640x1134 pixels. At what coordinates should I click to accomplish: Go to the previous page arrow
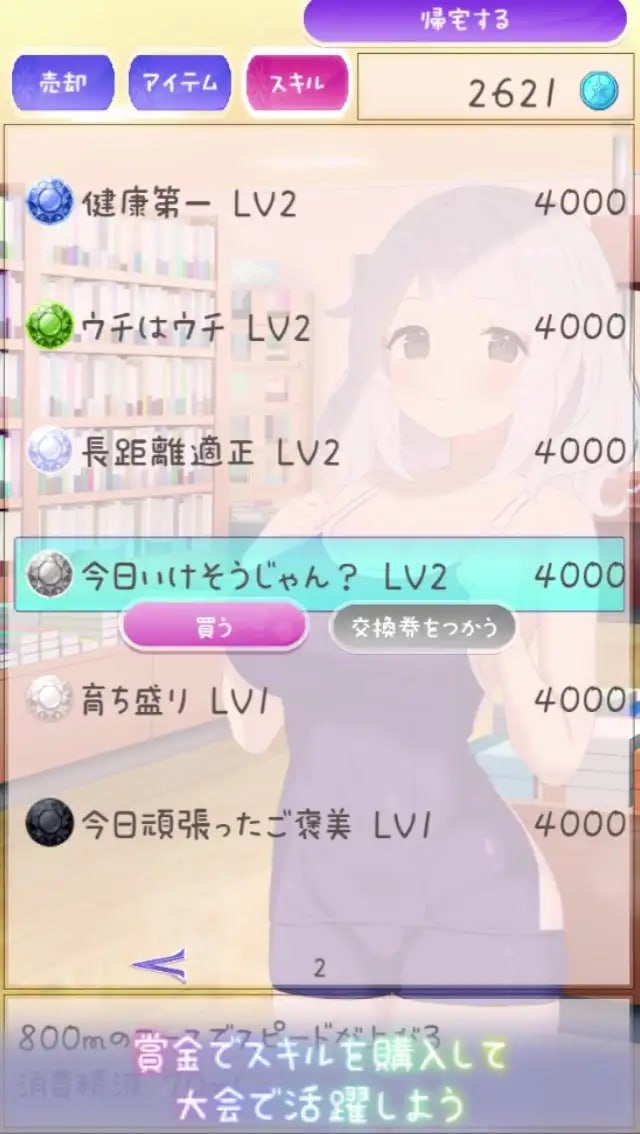[160, 963]
